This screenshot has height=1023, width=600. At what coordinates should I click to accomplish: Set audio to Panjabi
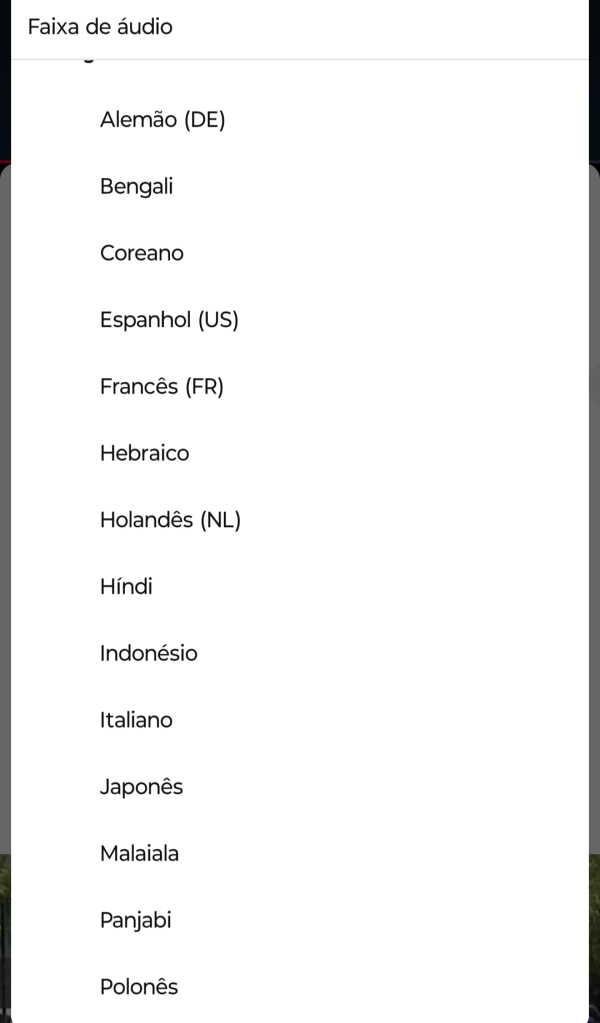[136, 920]
